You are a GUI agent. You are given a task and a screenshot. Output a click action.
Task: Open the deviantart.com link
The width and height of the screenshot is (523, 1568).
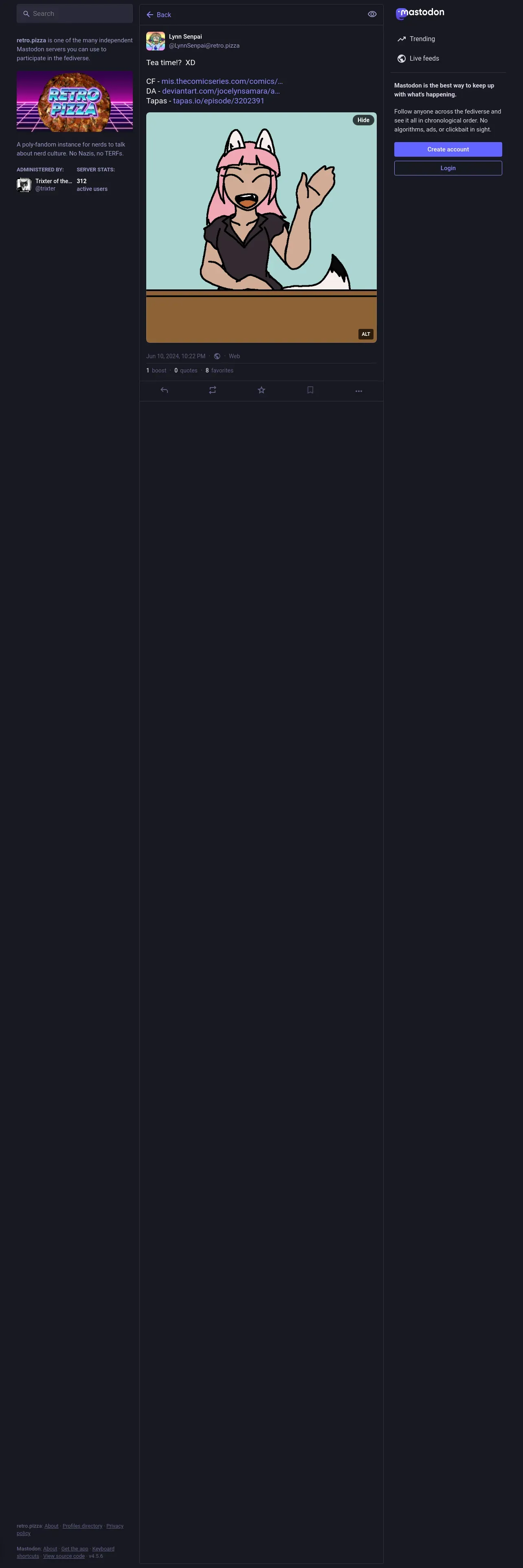(220, 91)
